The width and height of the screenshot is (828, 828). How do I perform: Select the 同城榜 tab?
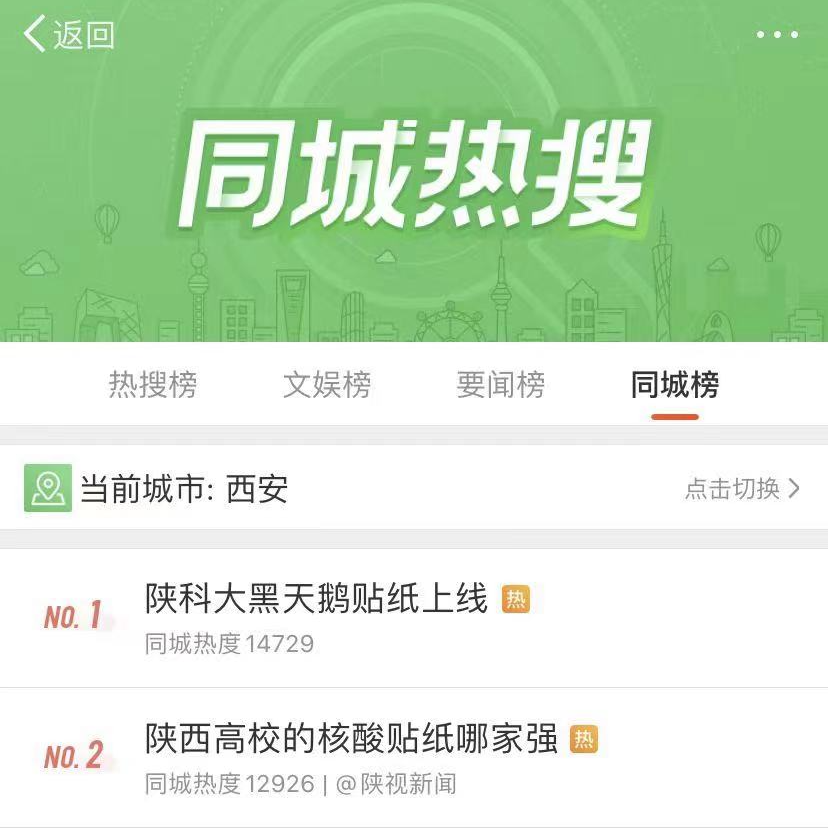tap(675, 385)
